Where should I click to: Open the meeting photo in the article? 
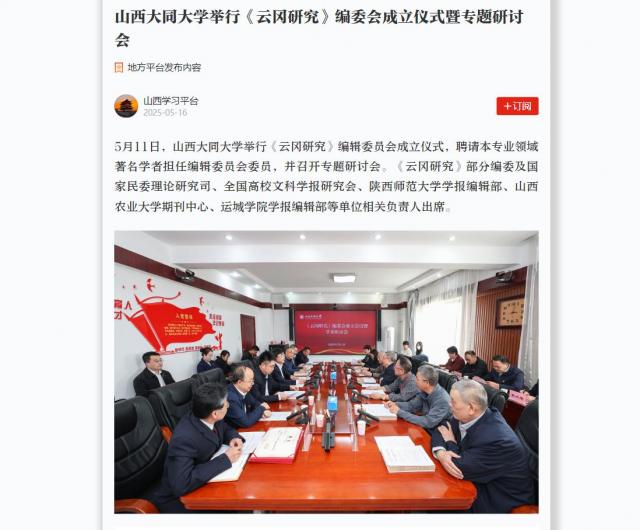tap(326, 371)
